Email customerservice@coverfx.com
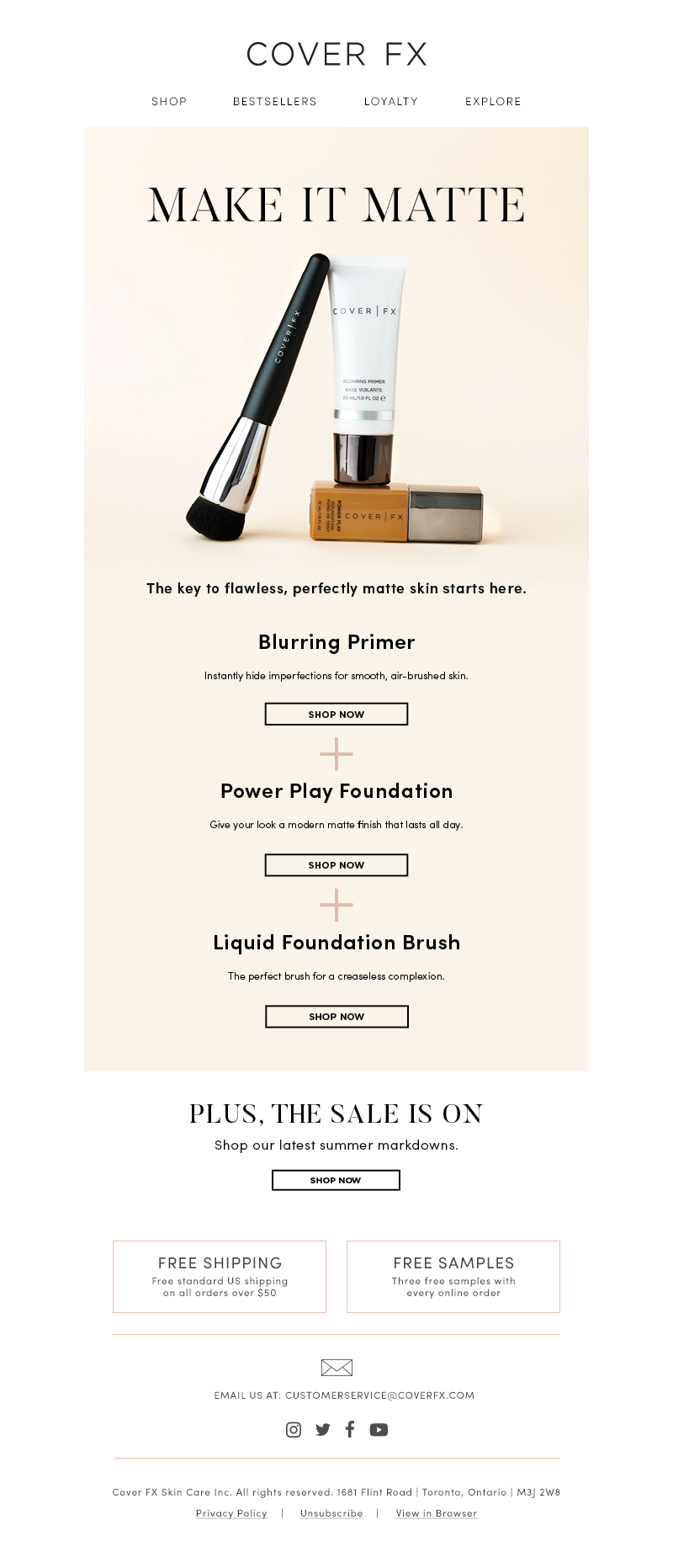 (x=379, y=1395)
